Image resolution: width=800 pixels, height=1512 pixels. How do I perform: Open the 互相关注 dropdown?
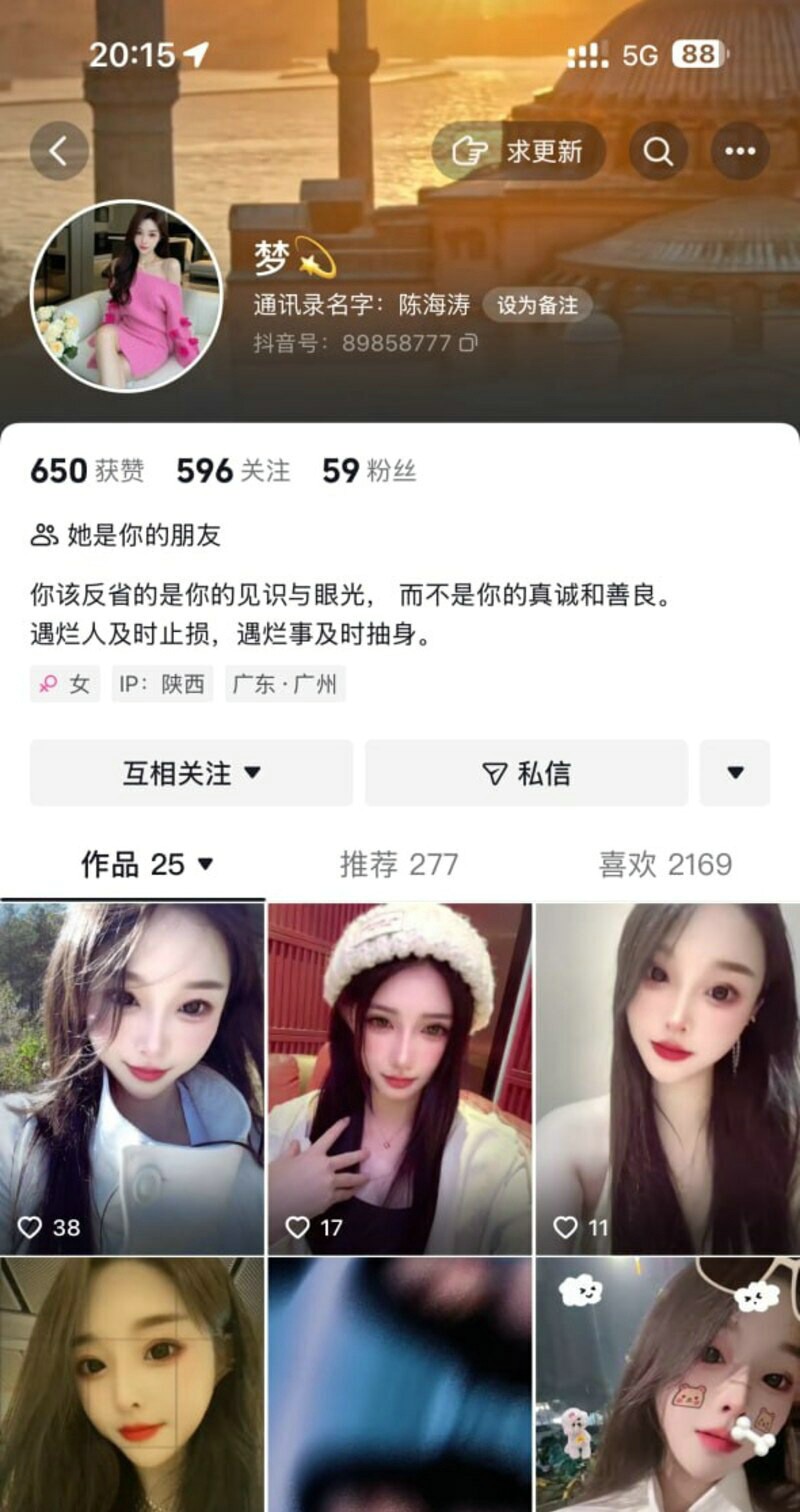191,773
